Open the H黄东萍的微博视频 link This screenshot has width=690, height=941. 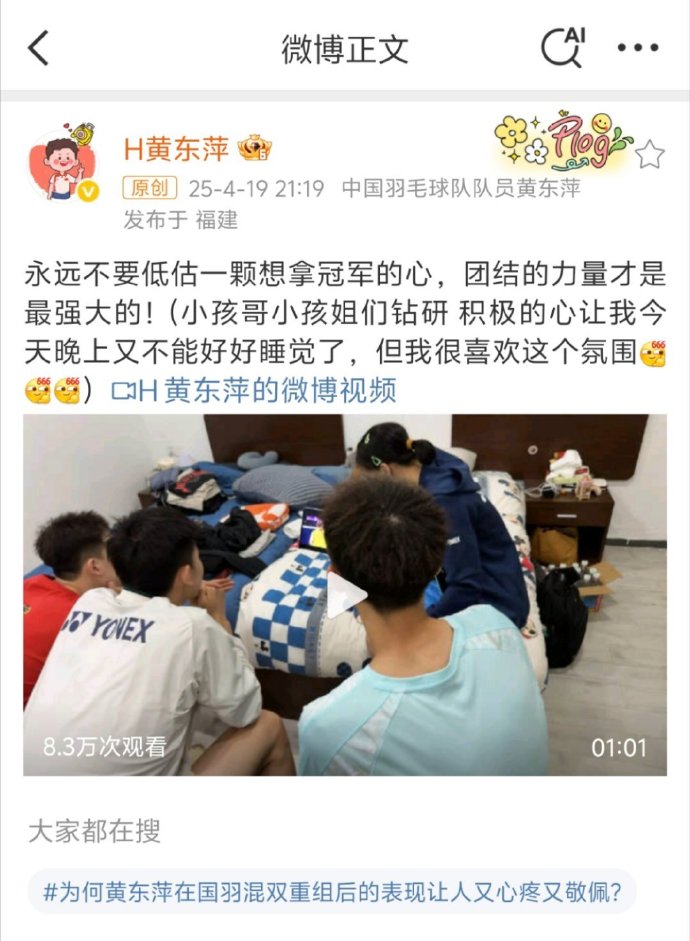(x=255, y=390)
